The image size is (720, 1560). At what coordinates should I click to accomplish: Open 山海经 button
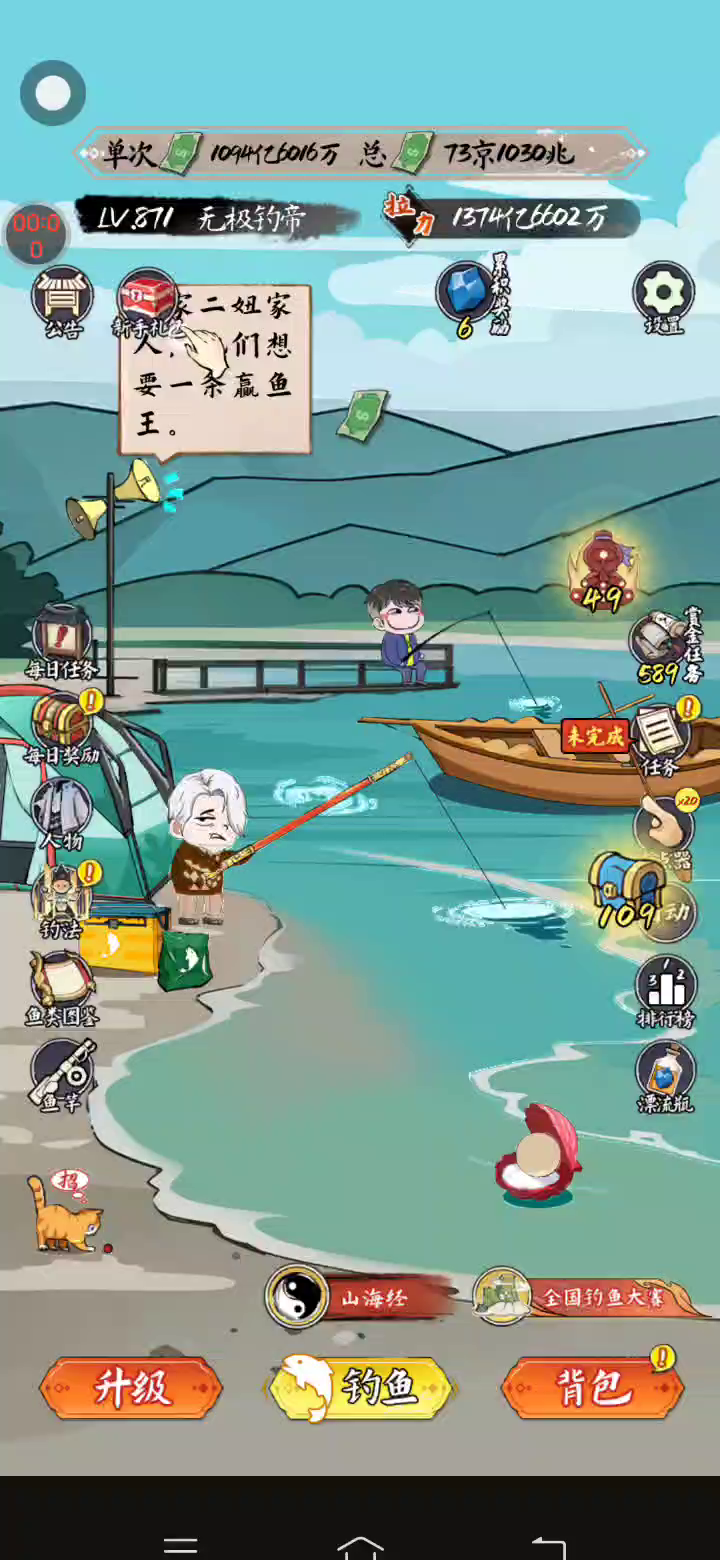click(x=352, y=1297)
